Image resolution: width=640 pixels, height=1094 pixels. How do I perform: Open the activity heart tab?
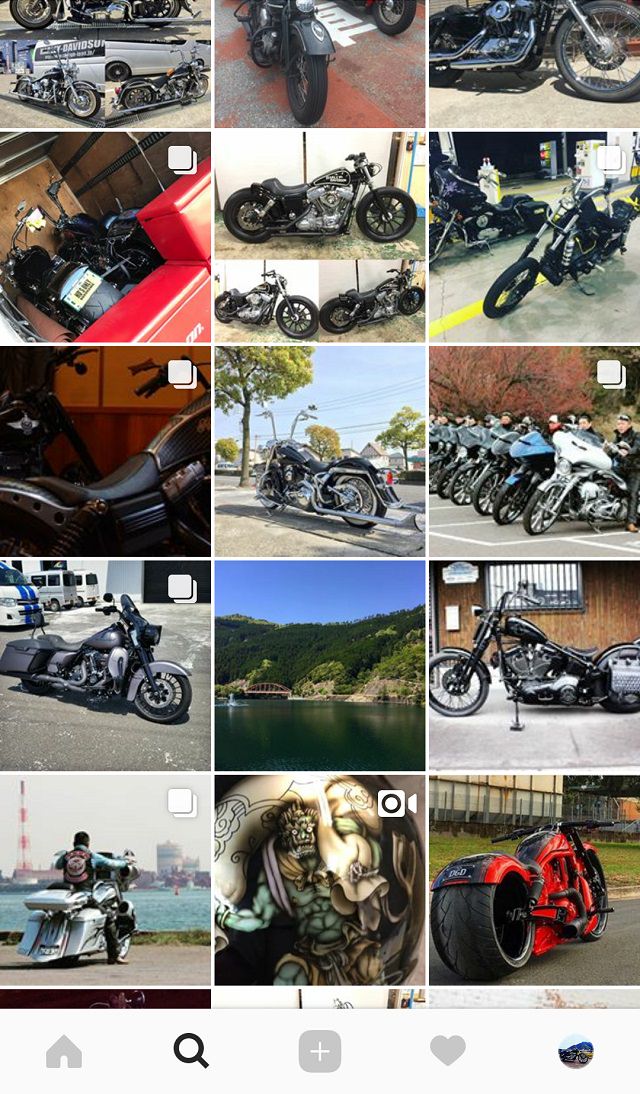tap(447, 1051)
